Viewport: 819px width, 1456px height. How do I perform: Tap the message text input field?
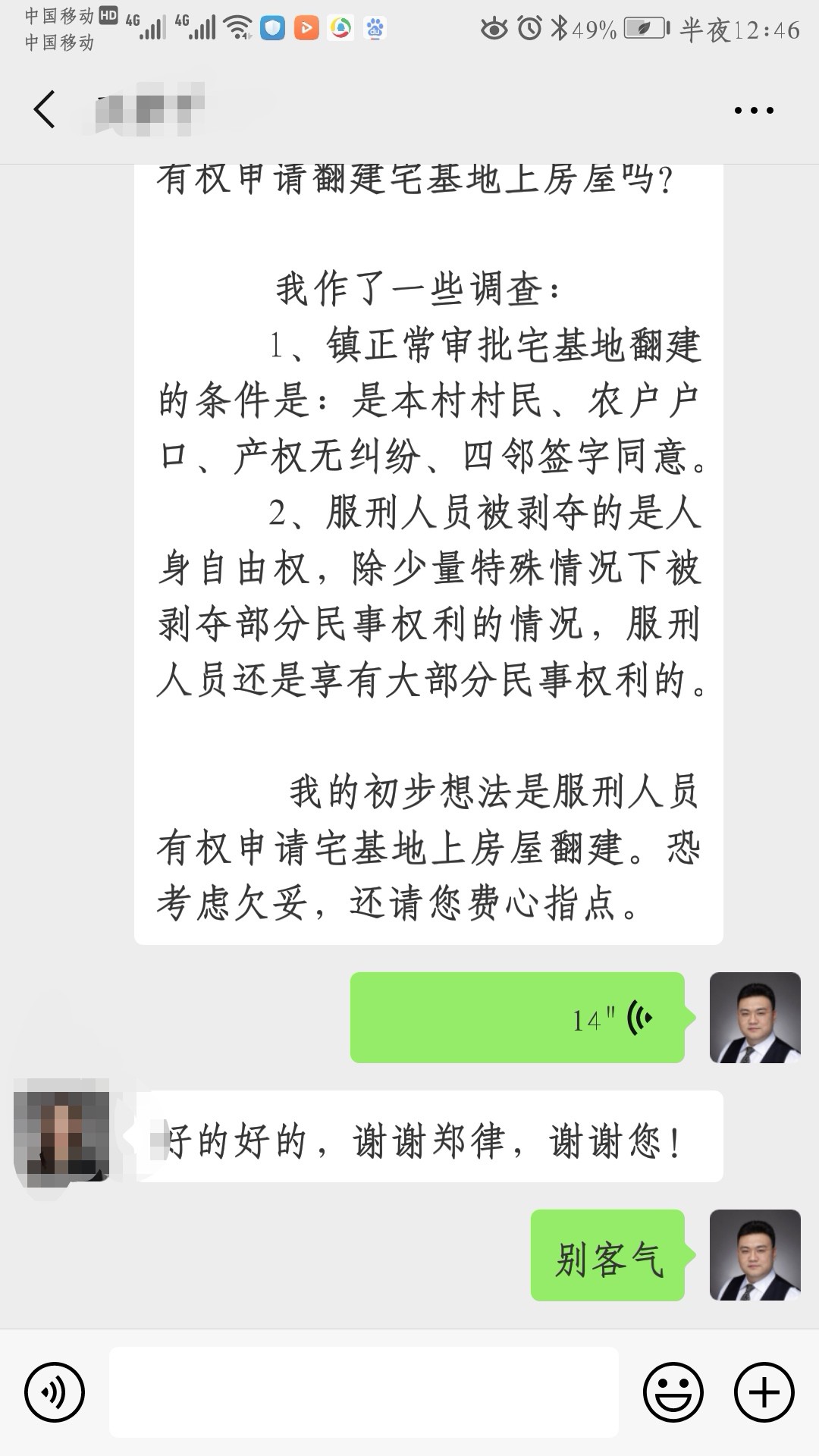(x=364, y=1392)
